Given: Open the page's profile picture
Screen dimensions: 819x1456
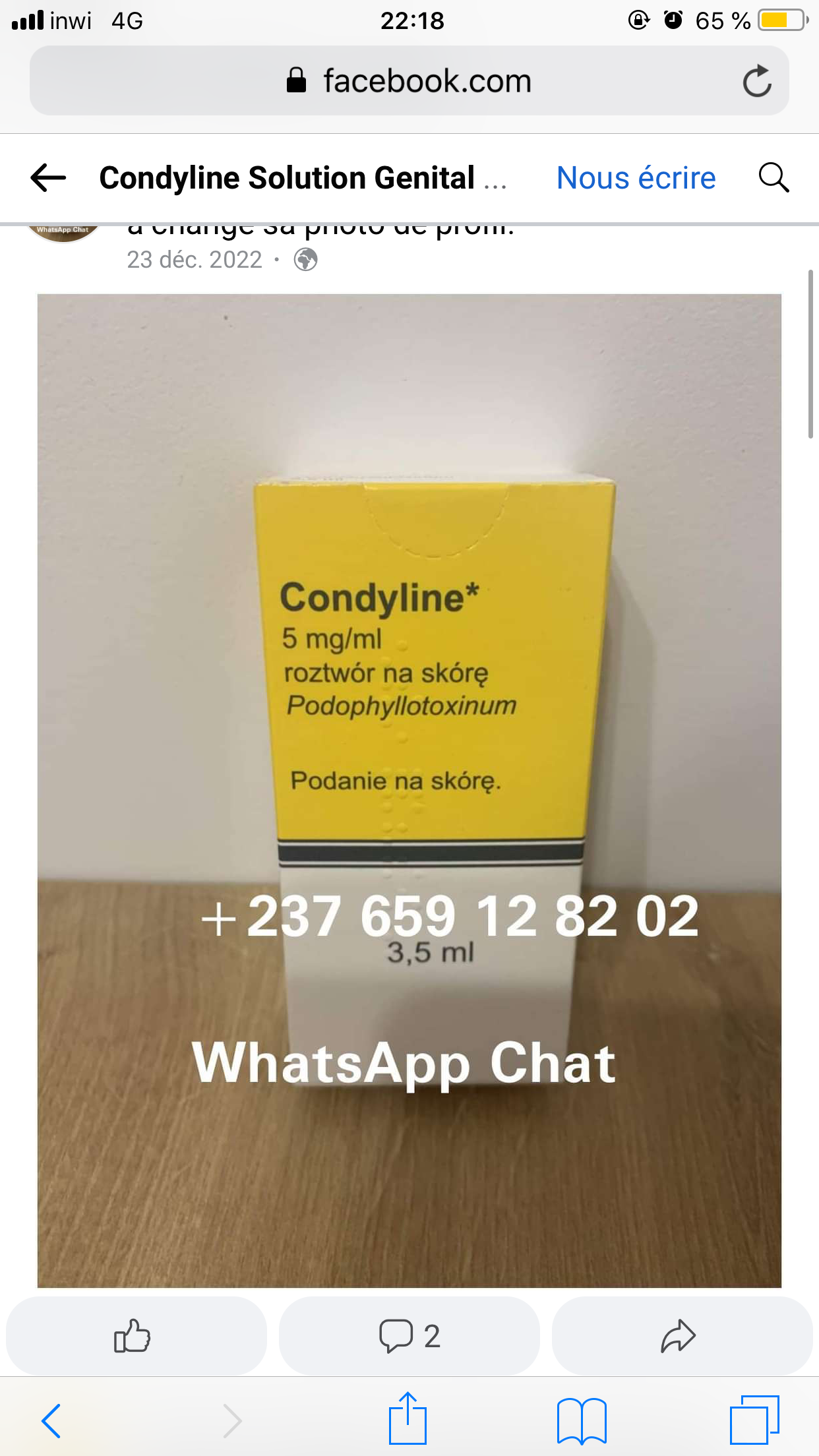Looking at the screenshot, I should [63, 232].
